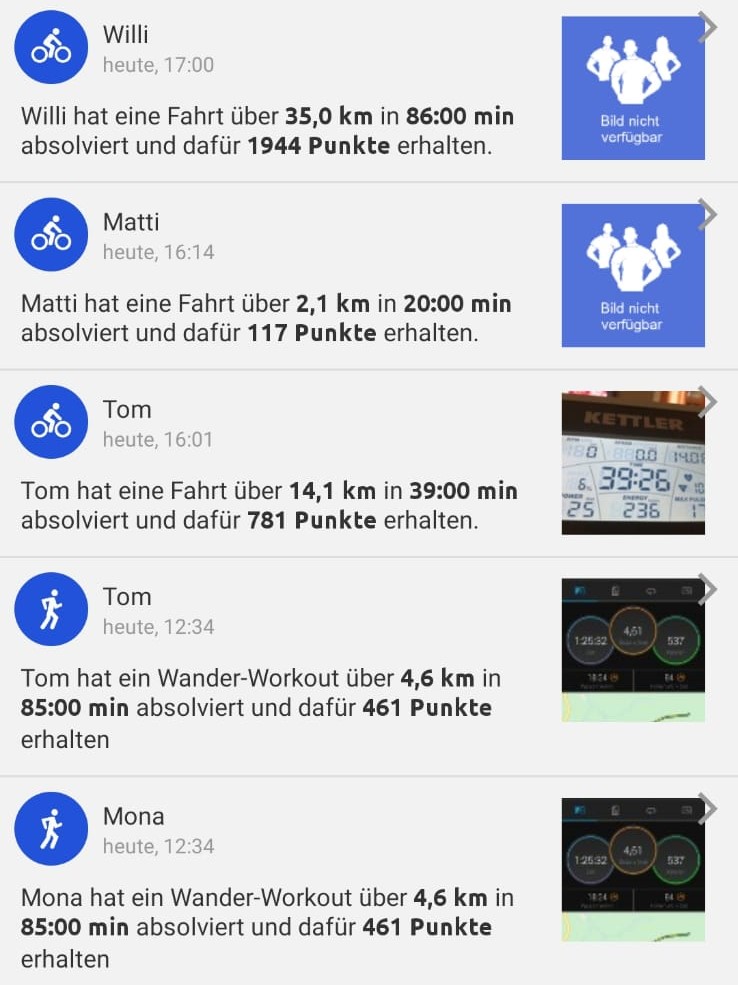This screenshot has width=738, height=985.
Task: Tap the placeholder image on Matti's ride
Action: coord(633,275)
